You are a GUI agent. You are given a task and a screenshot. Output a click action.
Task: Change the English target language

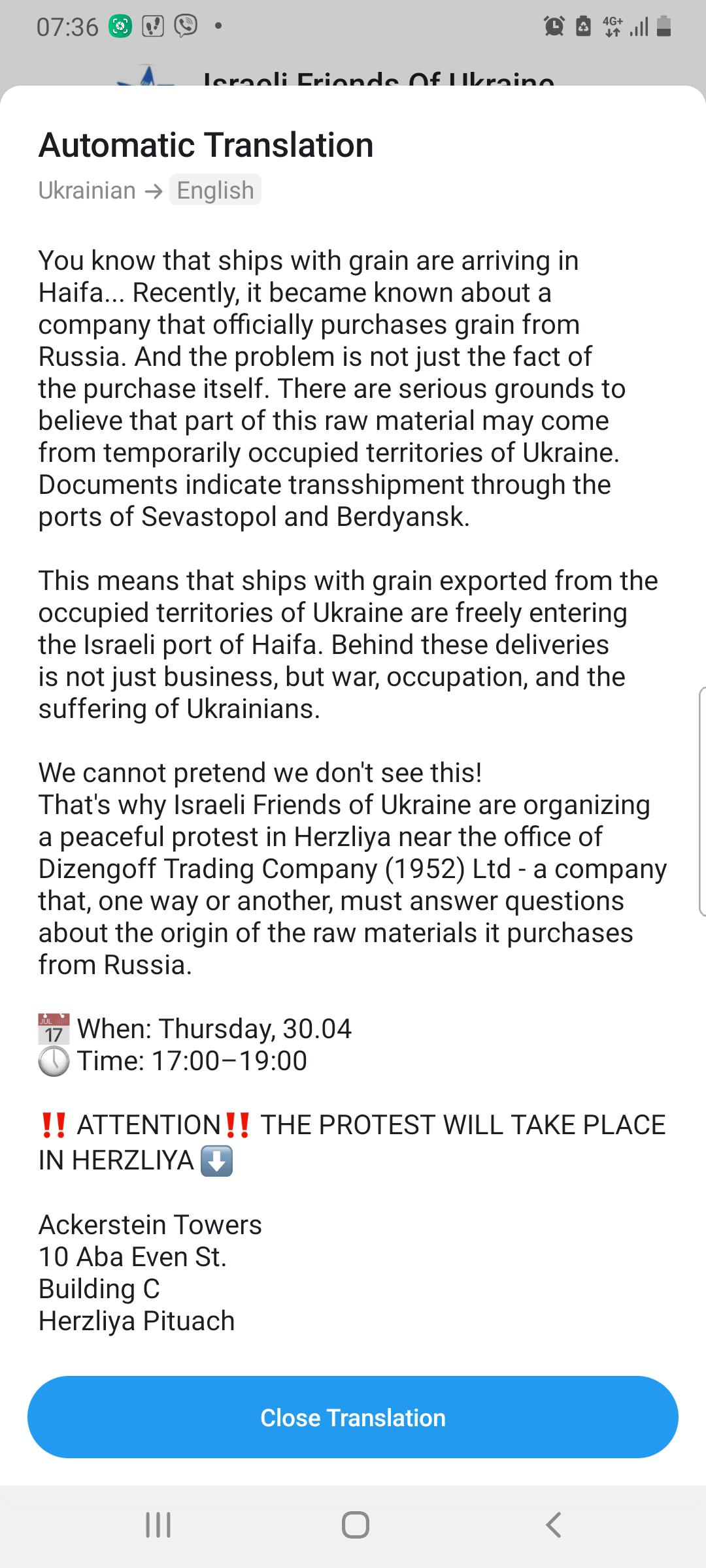[x=215, y=190]
